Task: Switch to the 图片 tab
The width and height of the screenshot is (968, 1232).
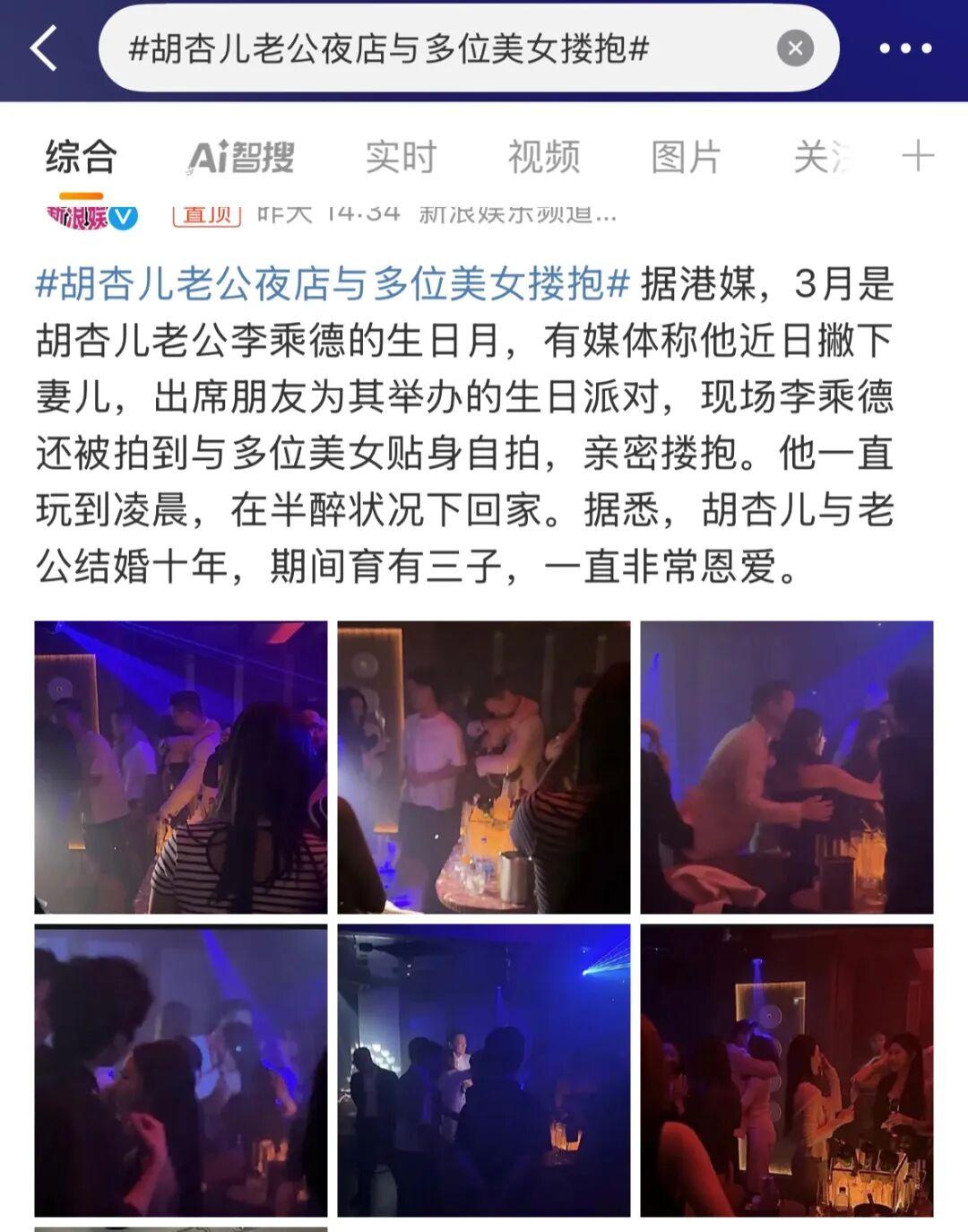Action: [x=686, y=158]
